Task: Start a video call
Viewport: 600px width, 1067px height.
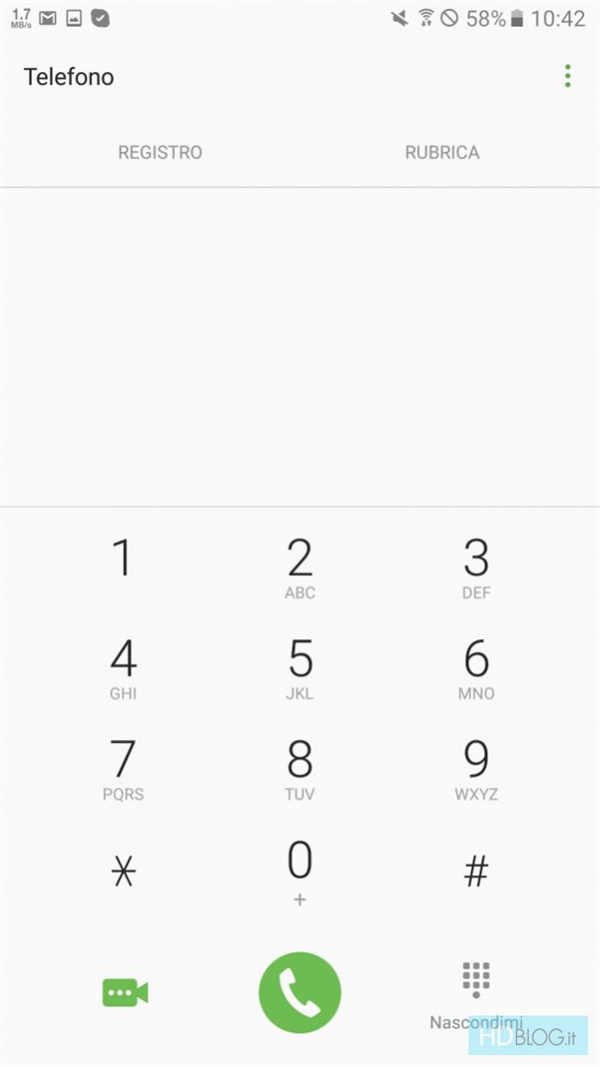Action: [x=125, y=992]
